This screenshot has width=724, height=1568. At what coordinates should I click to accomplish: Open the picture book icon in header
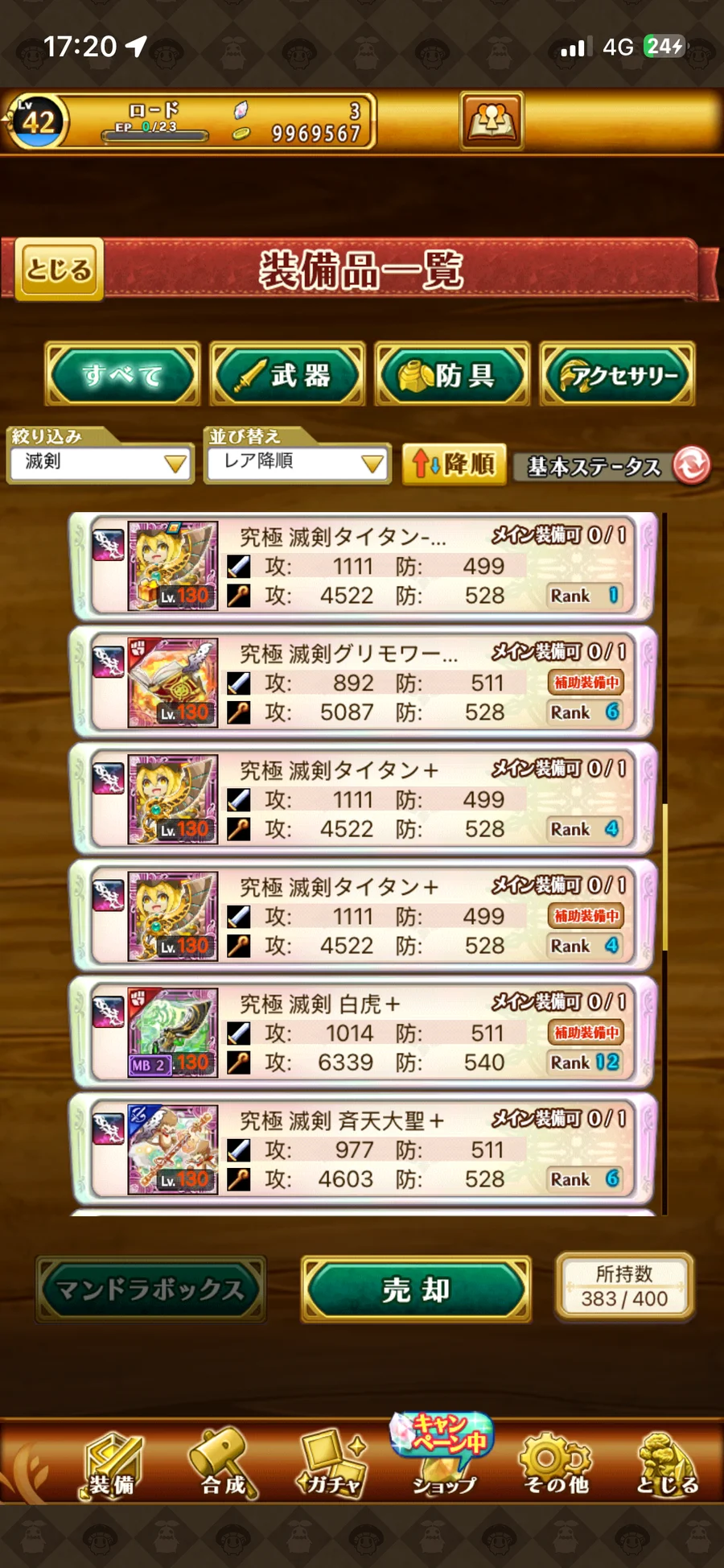[x=492, y=121]
